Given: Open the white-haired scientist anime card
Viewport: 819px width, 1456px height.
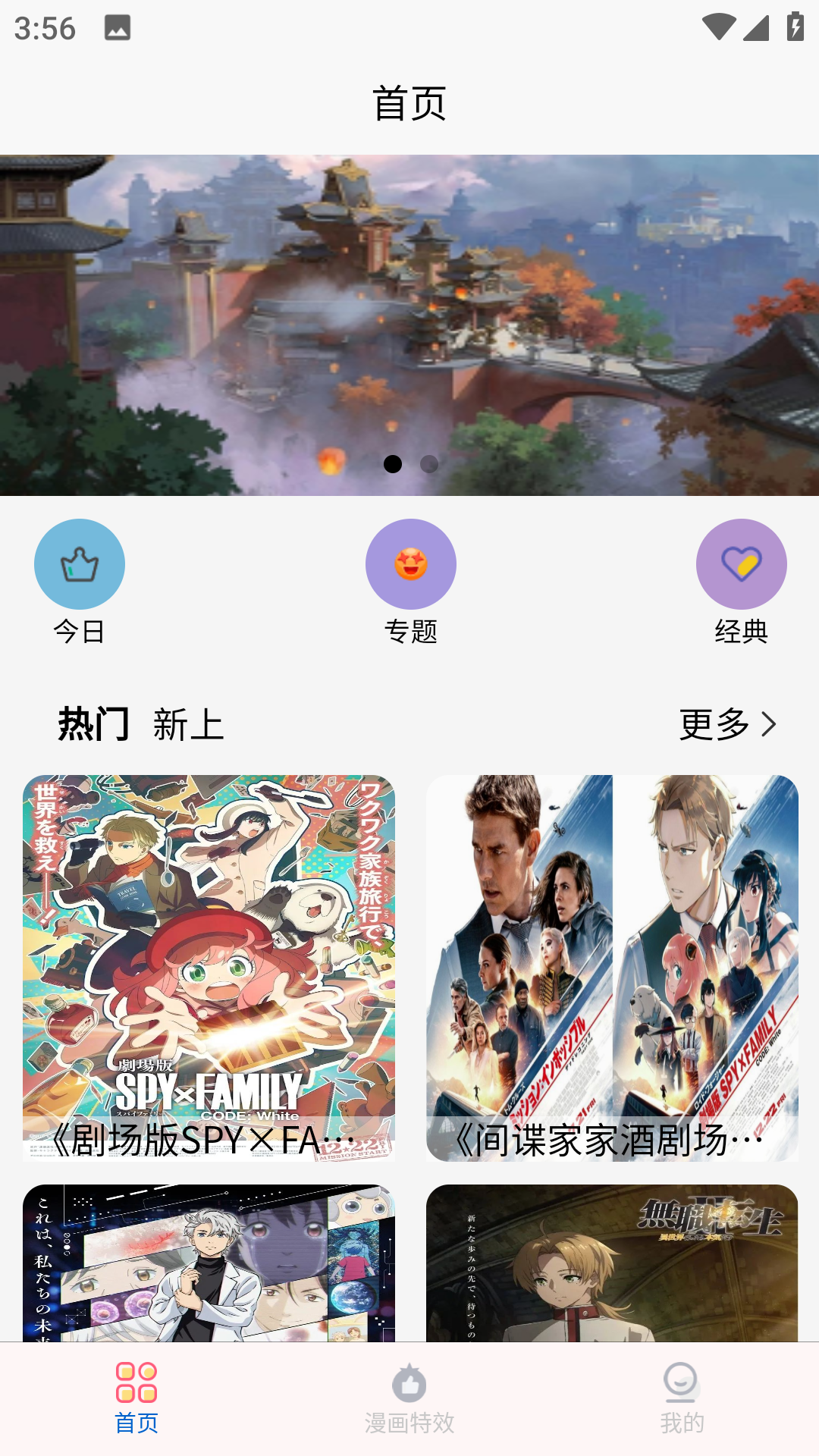Looking at the screenshot, I should 209,1263.
